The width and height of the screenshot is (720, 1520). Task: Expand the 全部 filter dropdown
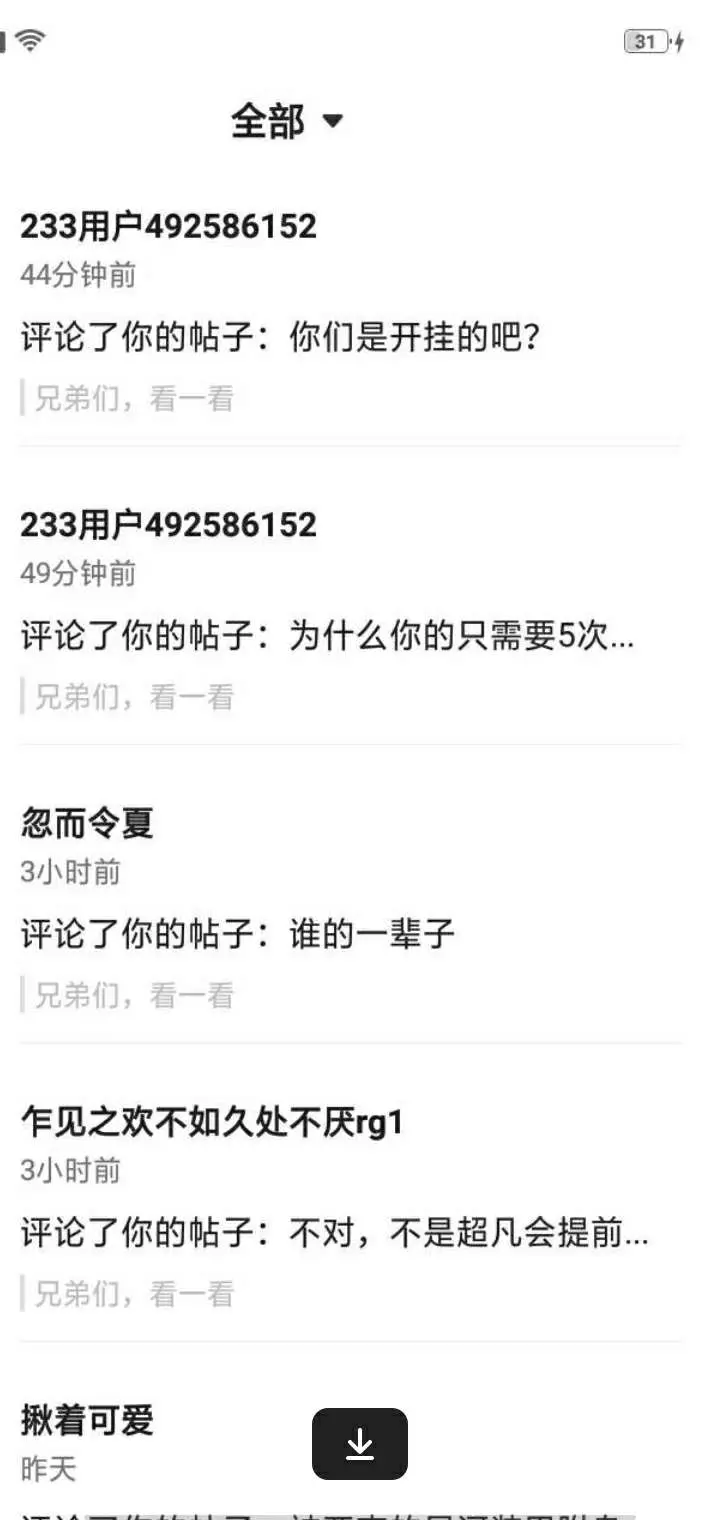(x=287, y=122)
